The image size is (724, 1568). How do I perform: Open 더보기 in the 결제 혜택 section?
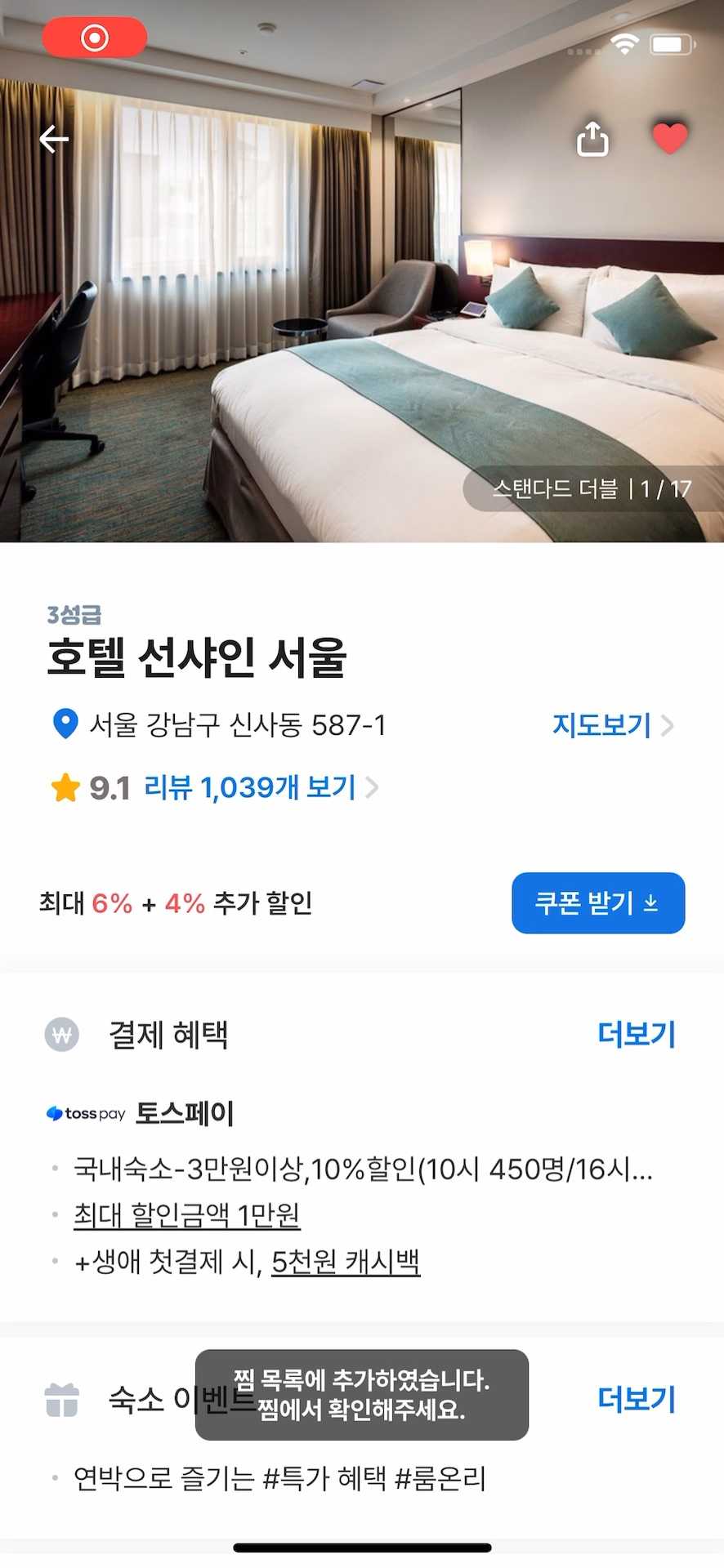(x=637, y=1034)
